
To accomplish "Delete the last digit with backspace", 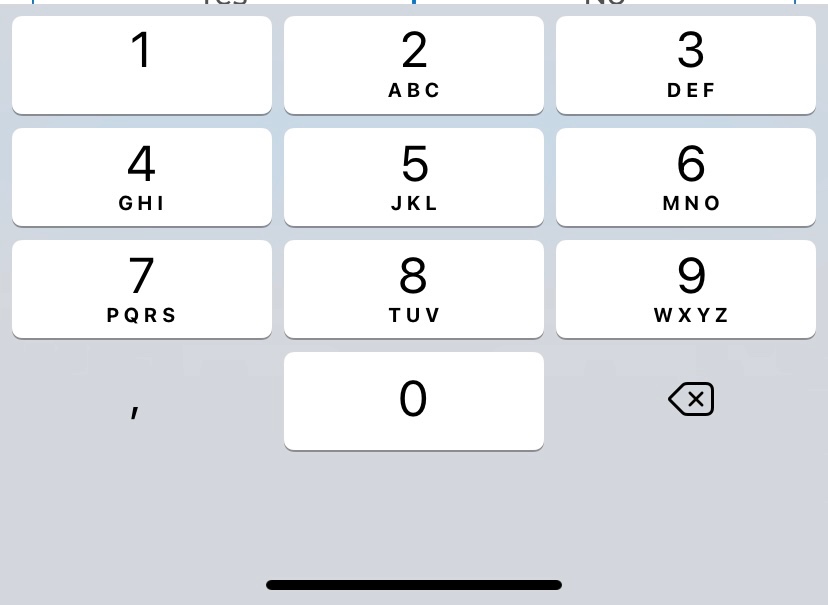I will pyautogui.click(x=691, y=399).
